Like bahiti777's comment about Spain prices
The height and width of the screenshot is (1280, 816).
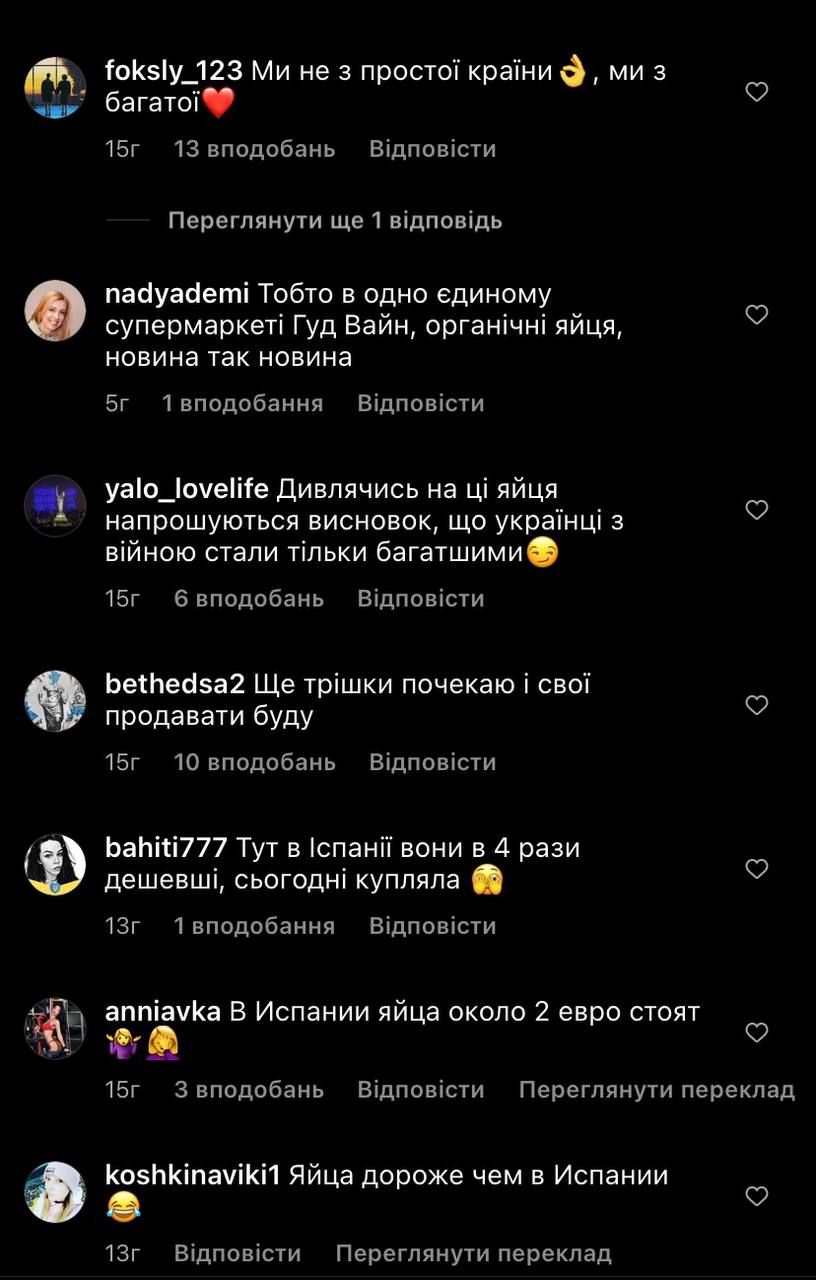(757, 869)
